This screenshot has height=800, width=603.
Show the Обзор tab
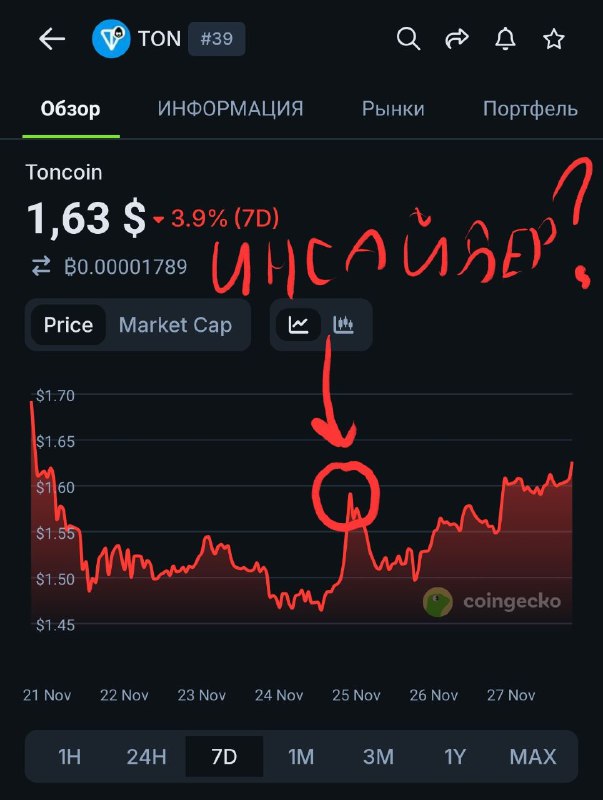tap(70, 109)
